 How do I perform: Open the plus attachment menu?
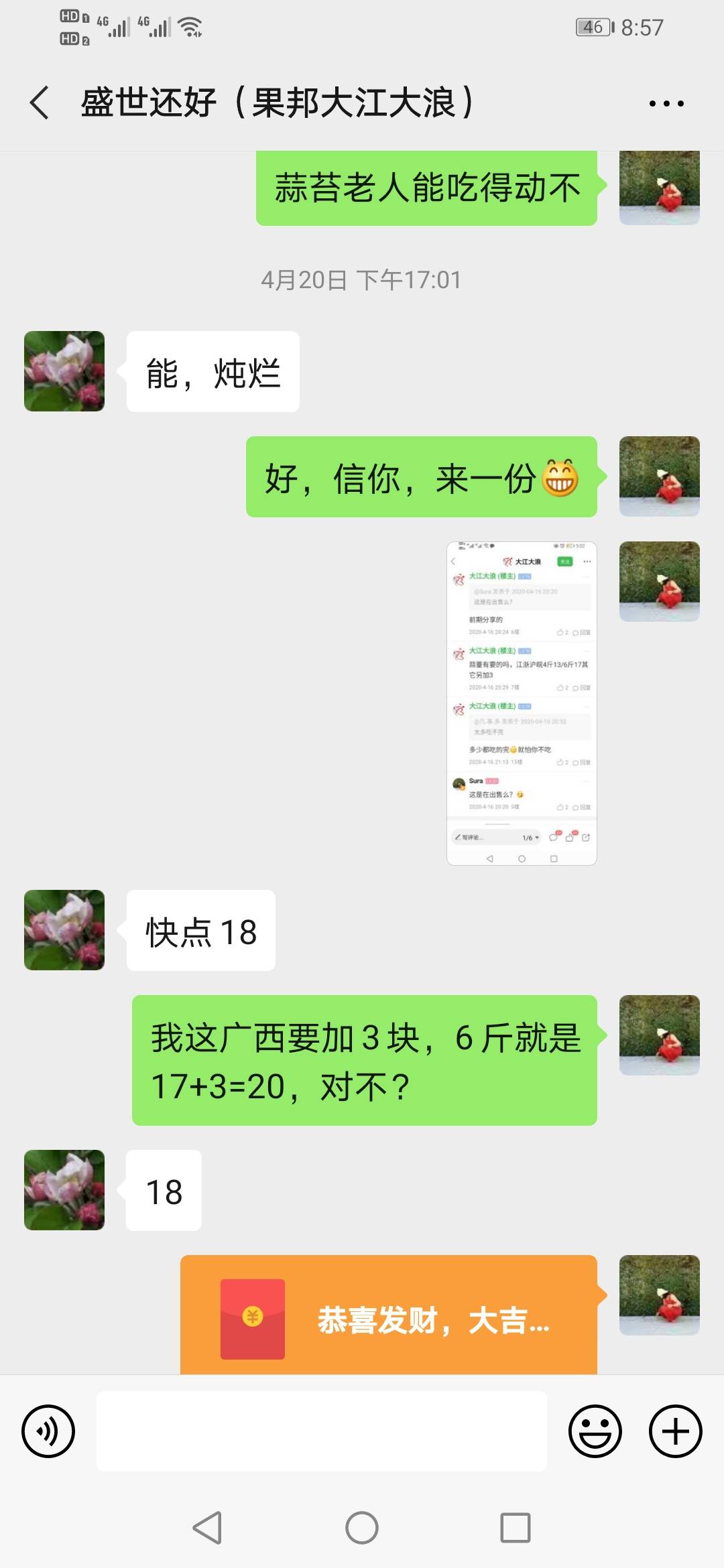(675, 1431)
